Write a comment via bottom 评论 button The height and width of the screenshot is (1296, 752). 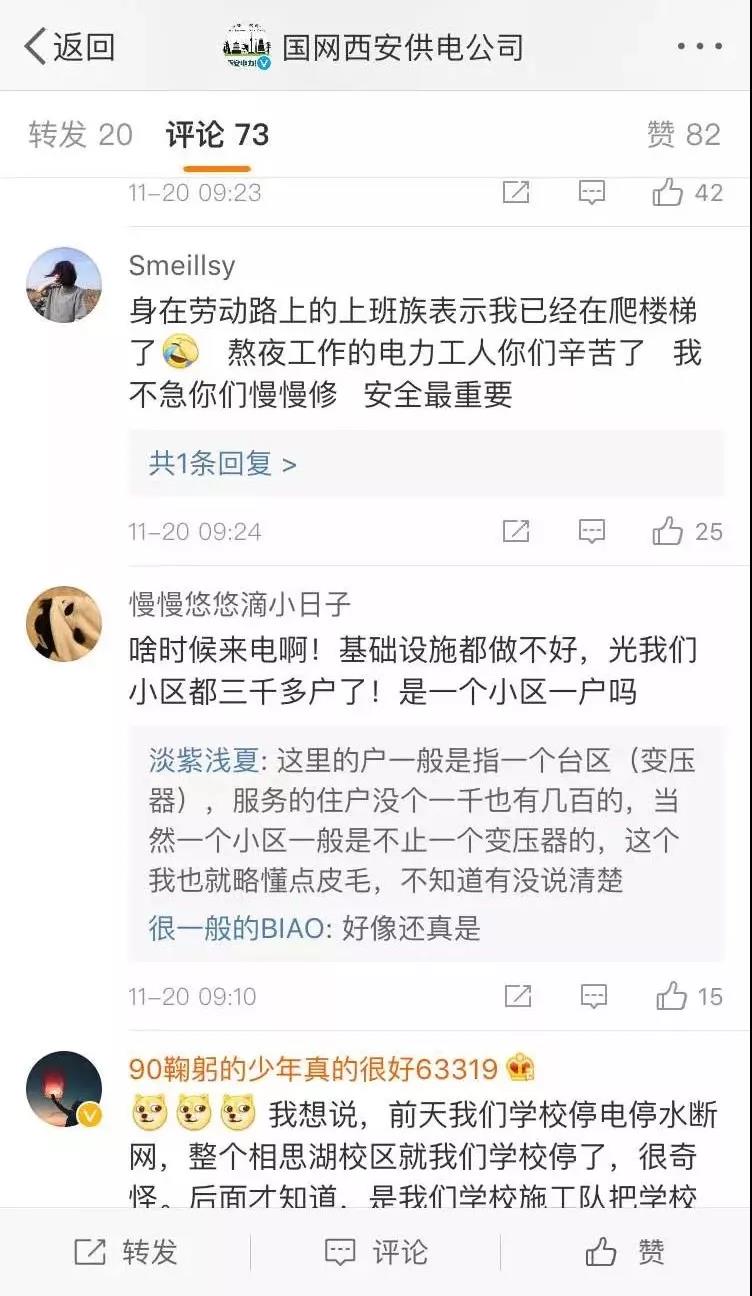(376, 1252)
